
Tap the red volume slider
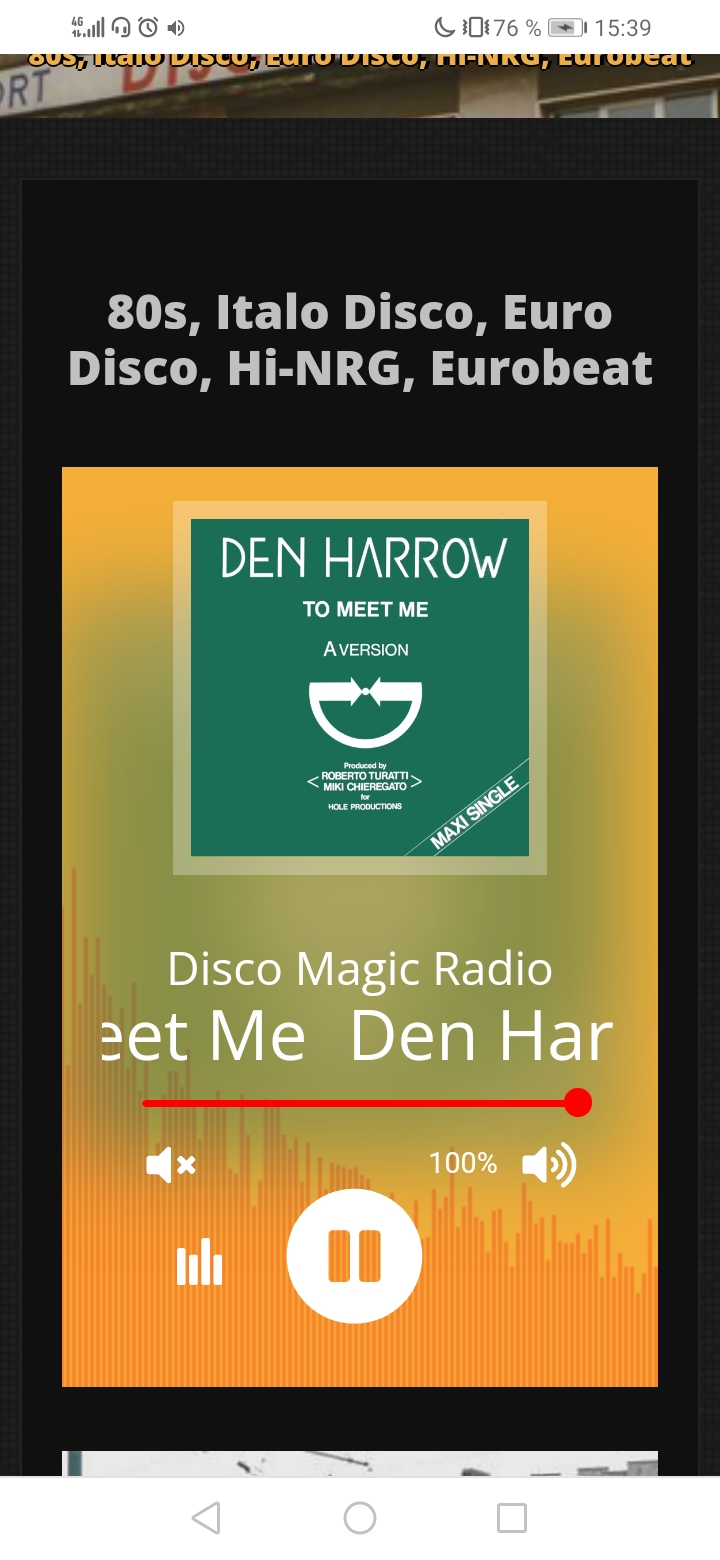coord(360,1103)
